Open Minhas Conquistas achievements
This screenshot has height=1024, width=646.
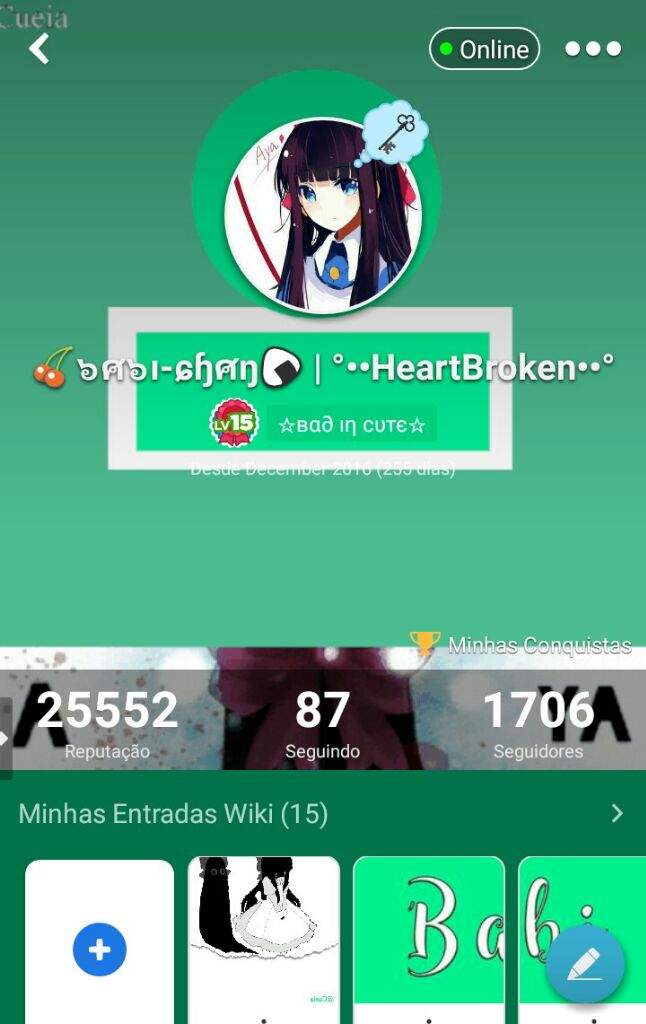pyautogui.click(x=524, y=645)
